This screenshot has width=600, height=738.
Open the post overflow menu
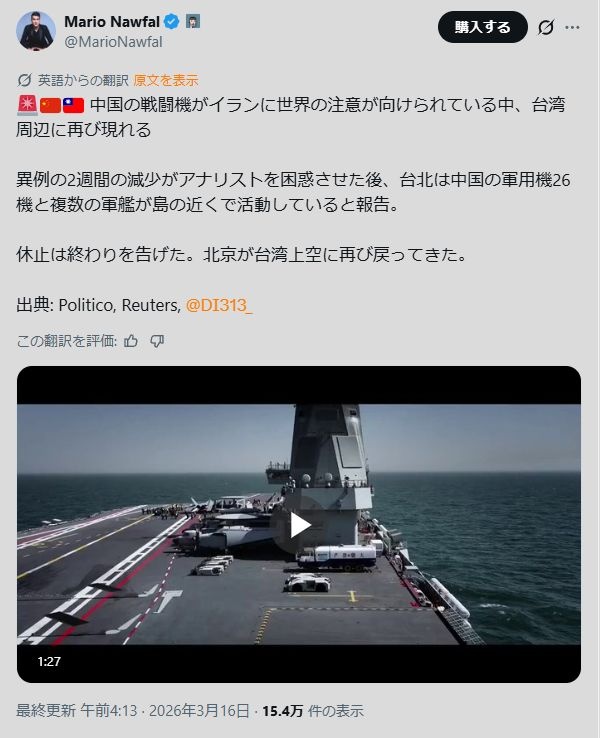pos(572,28)
